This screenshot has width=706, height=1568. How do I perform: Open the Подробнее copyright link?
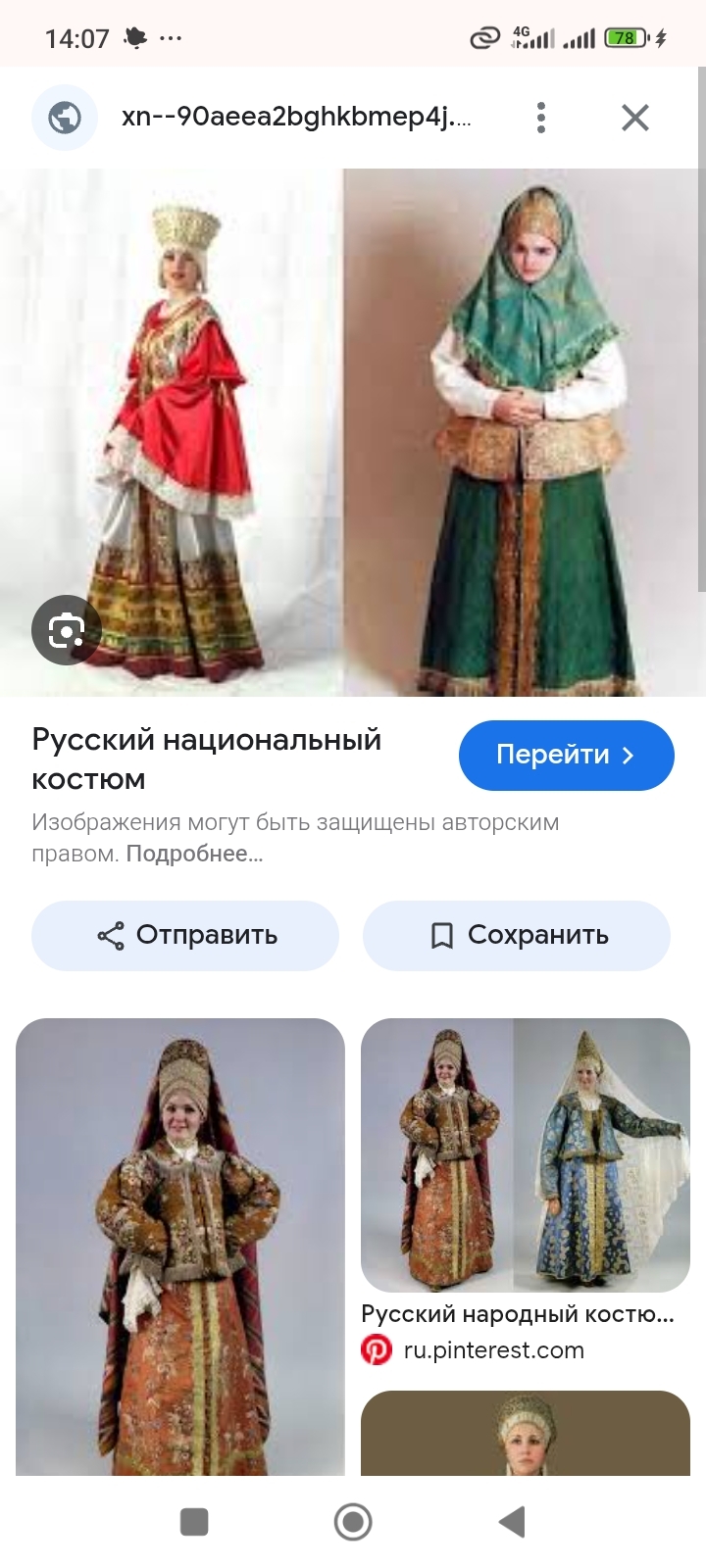[x=194, y=854]
